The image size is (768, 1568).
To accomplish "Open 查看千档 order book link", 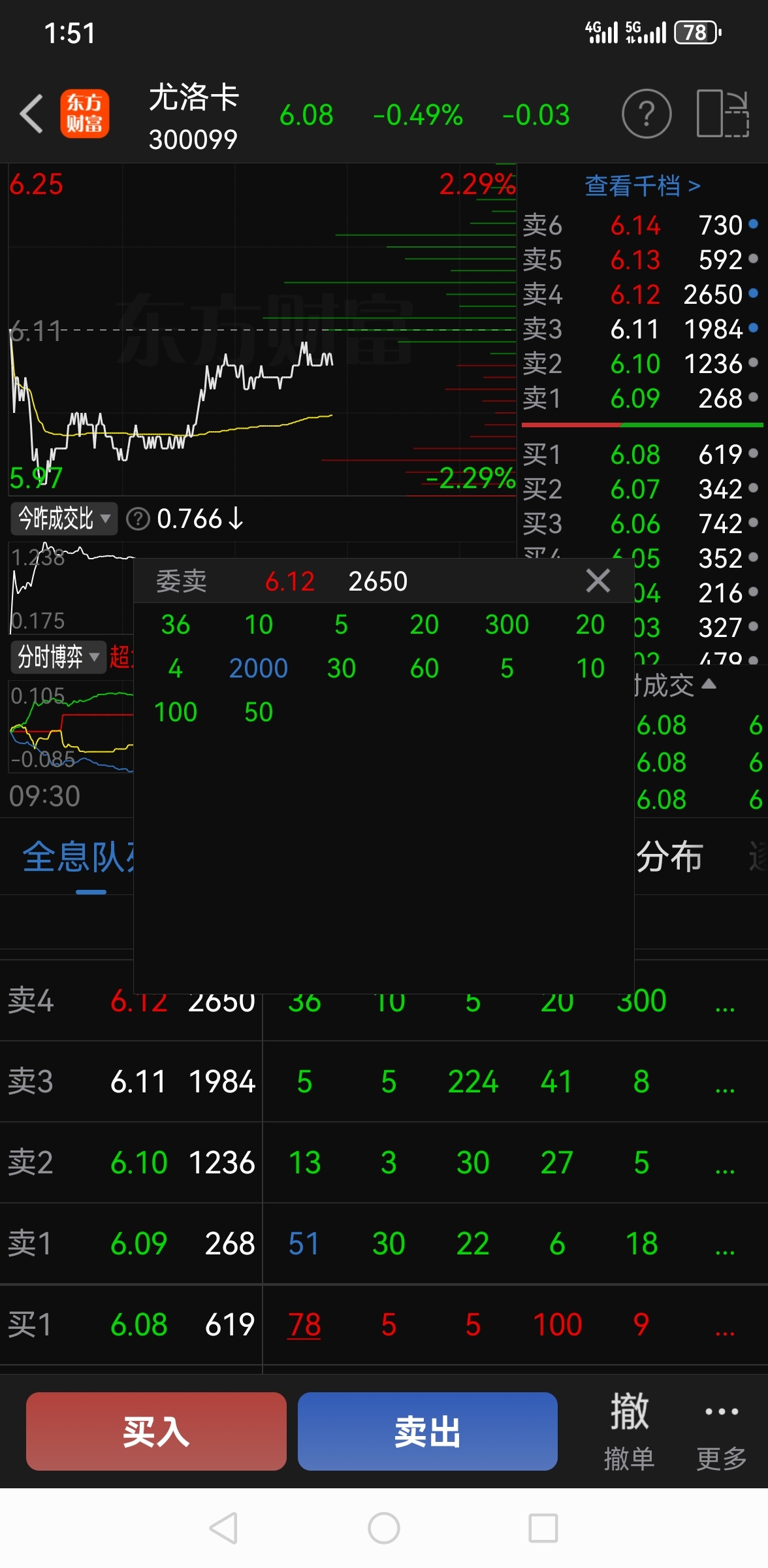I will point(643,186).
